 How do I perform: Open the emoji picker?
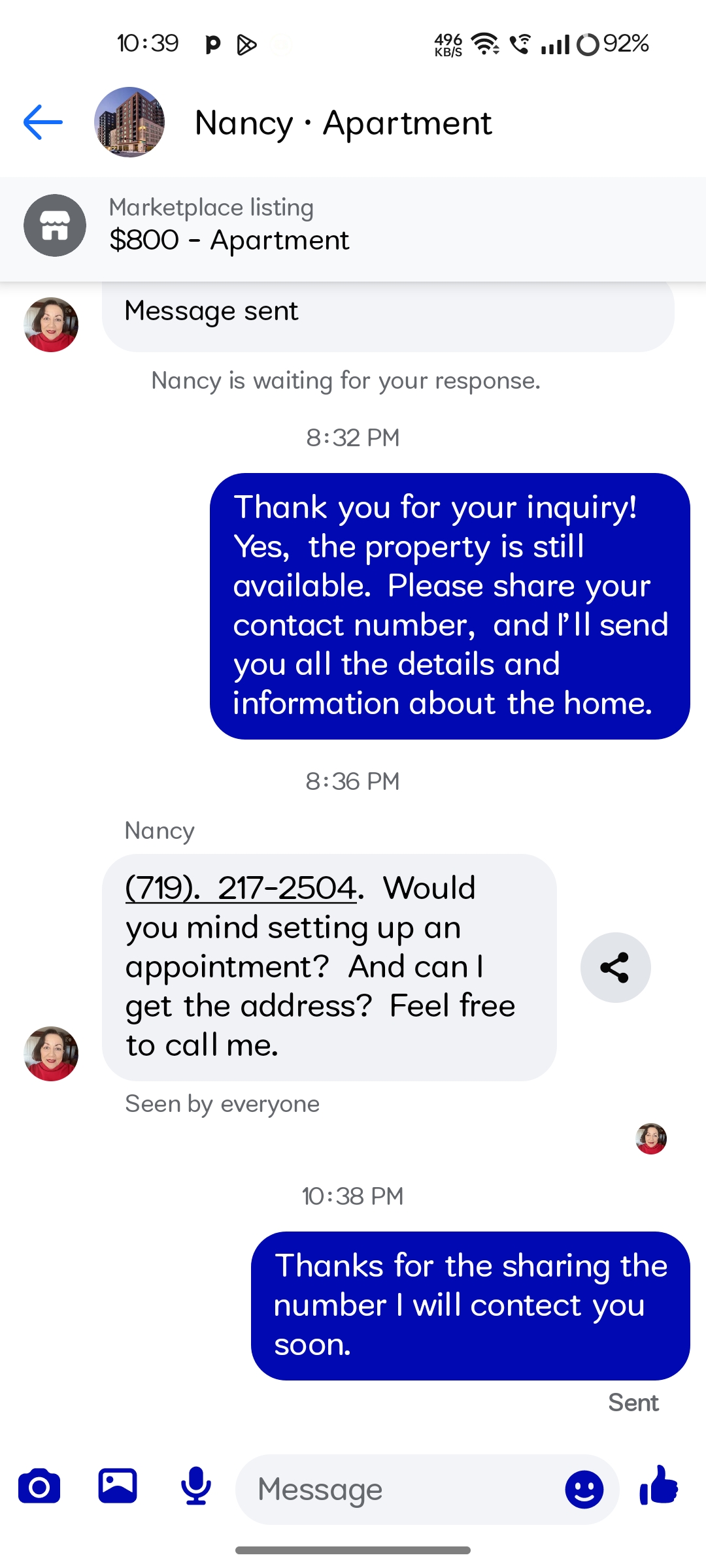pos(584,1490)
